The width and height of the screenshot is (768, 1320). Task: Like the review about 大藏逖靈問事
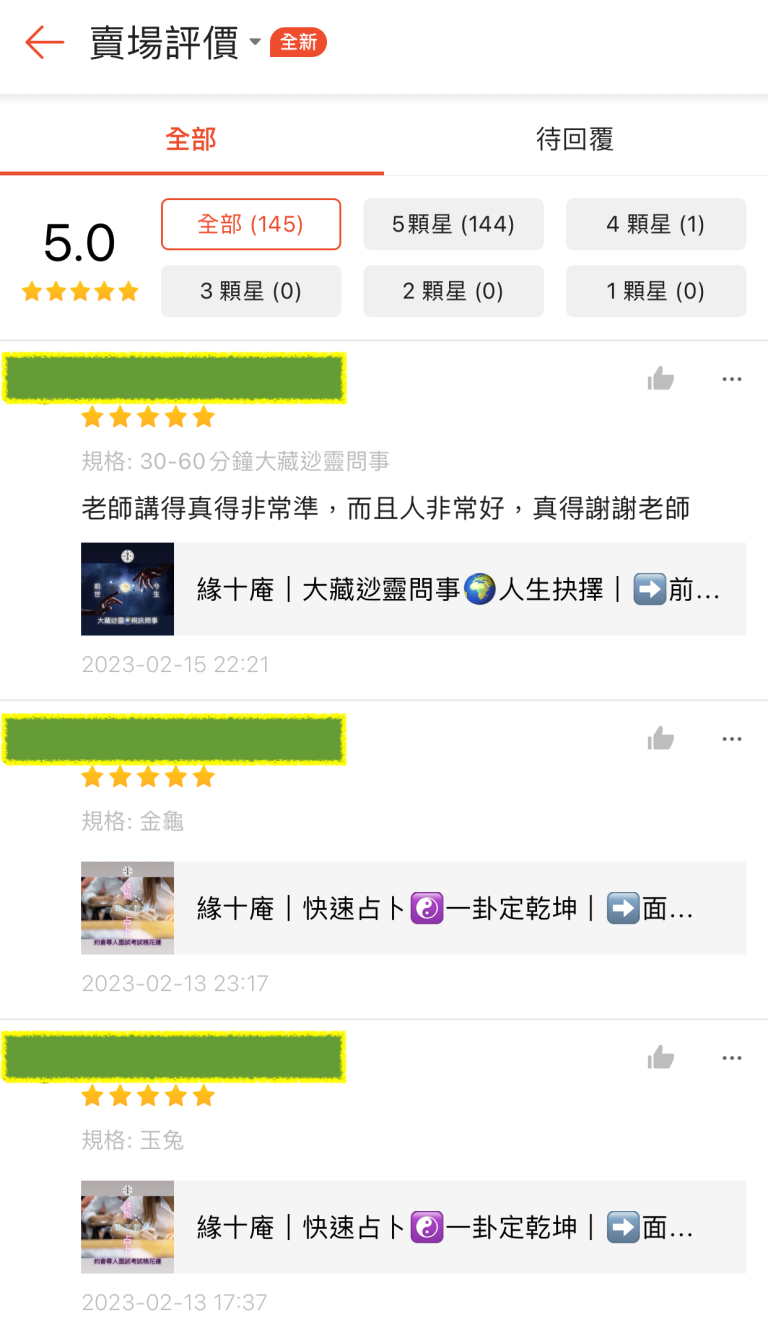tap(661, 378)
